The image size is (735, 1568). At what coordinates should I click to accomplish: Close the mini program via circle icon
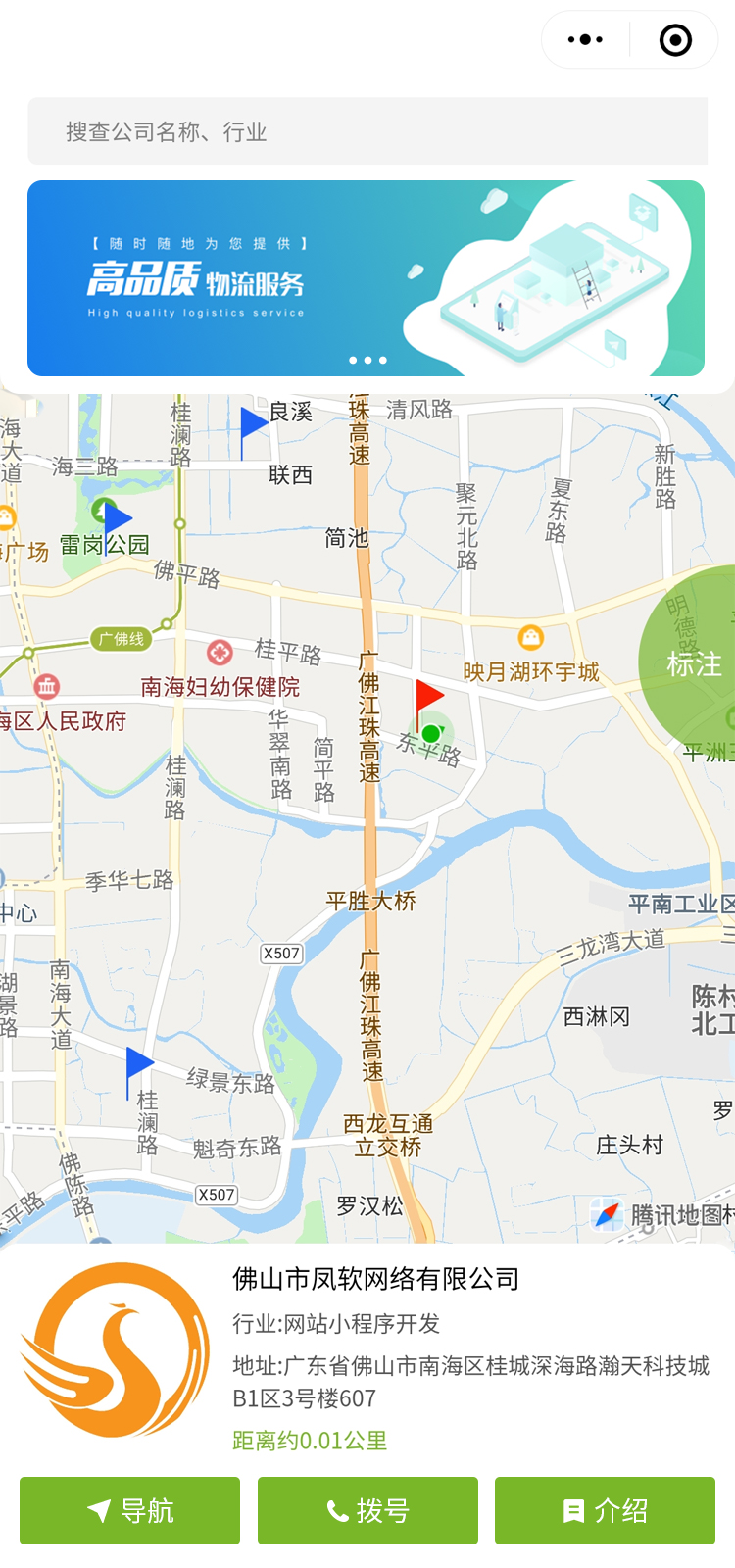pyautogui.click(x=675, y=40)
